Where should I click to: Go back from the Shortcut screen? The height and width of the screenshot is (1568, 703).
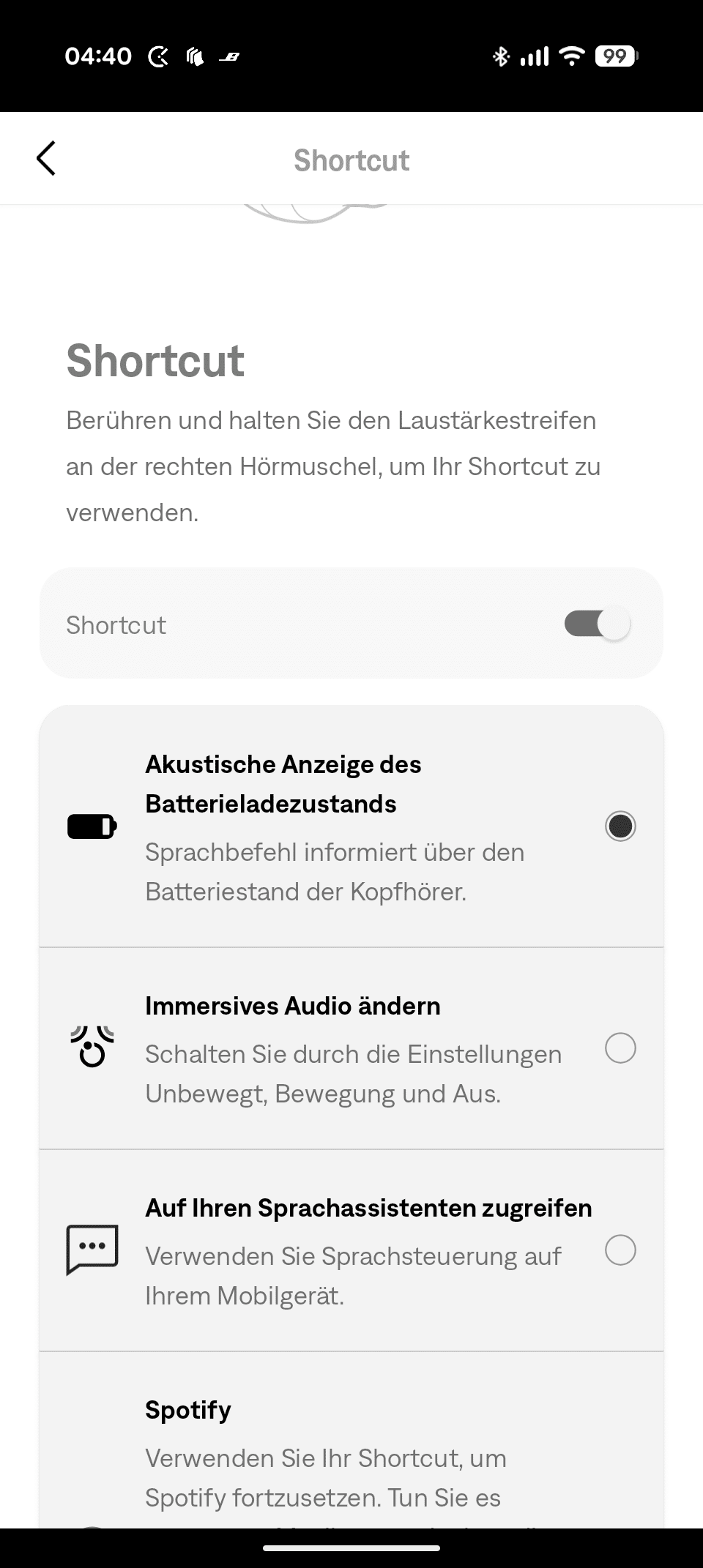click(46, 159)
